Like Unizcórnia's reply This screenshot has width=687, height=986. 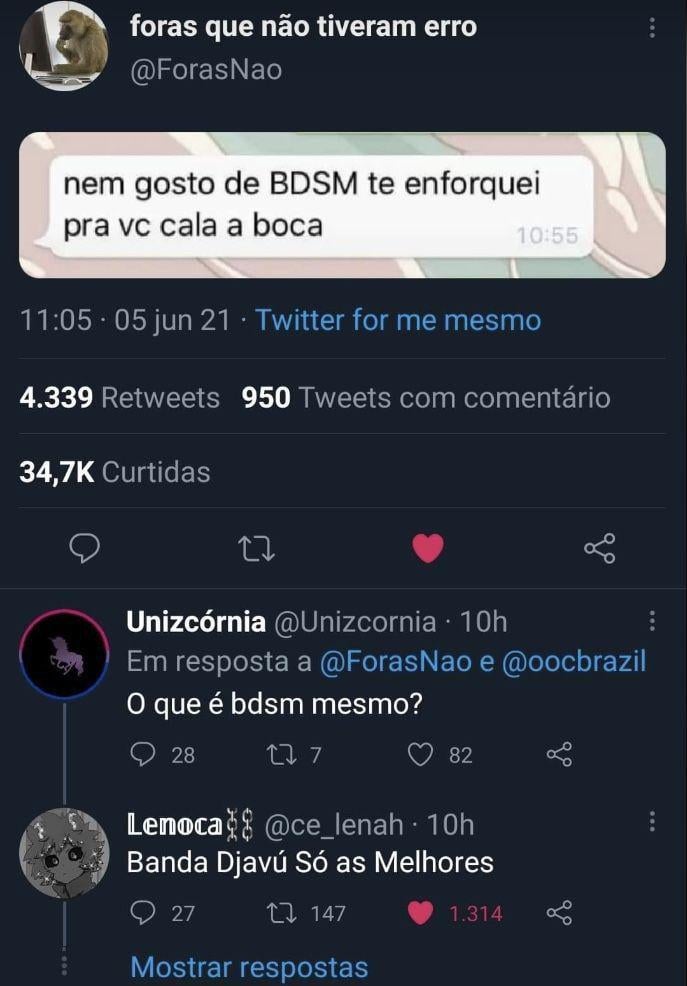(x=421, y=755)
